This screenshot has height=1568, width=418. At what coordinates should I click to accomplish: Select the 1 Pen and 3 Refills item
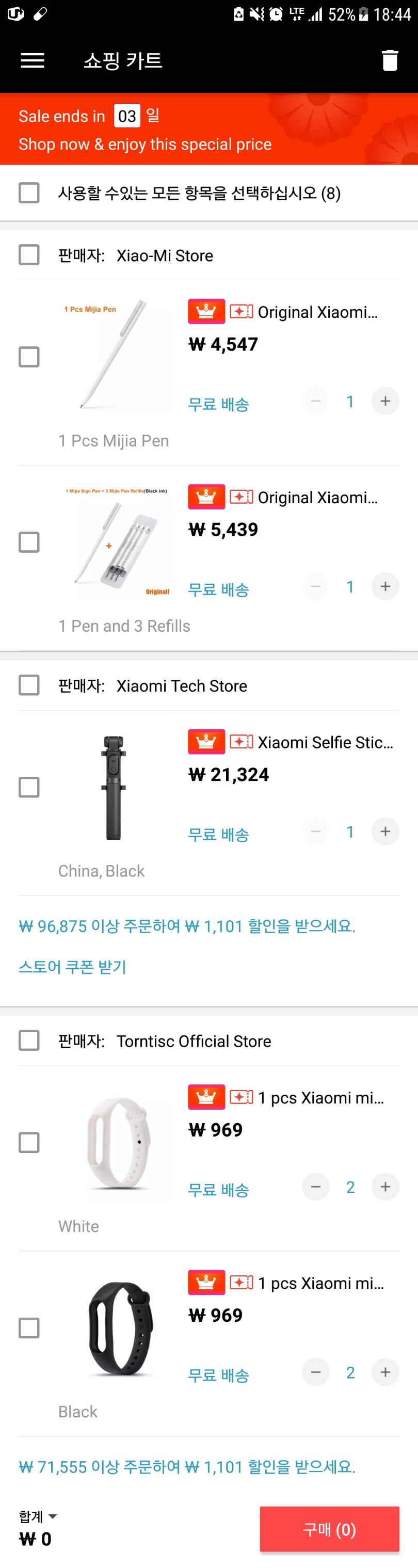(x=29, y=542)
